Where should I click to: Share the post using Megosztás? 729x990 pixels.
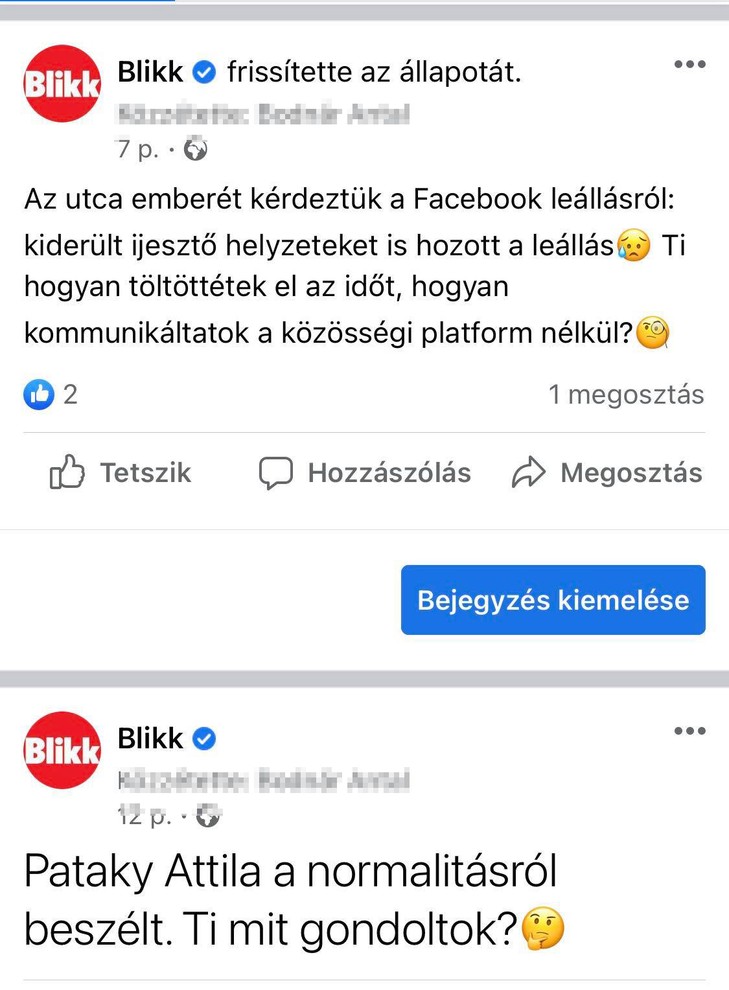[x=607, y=473]
